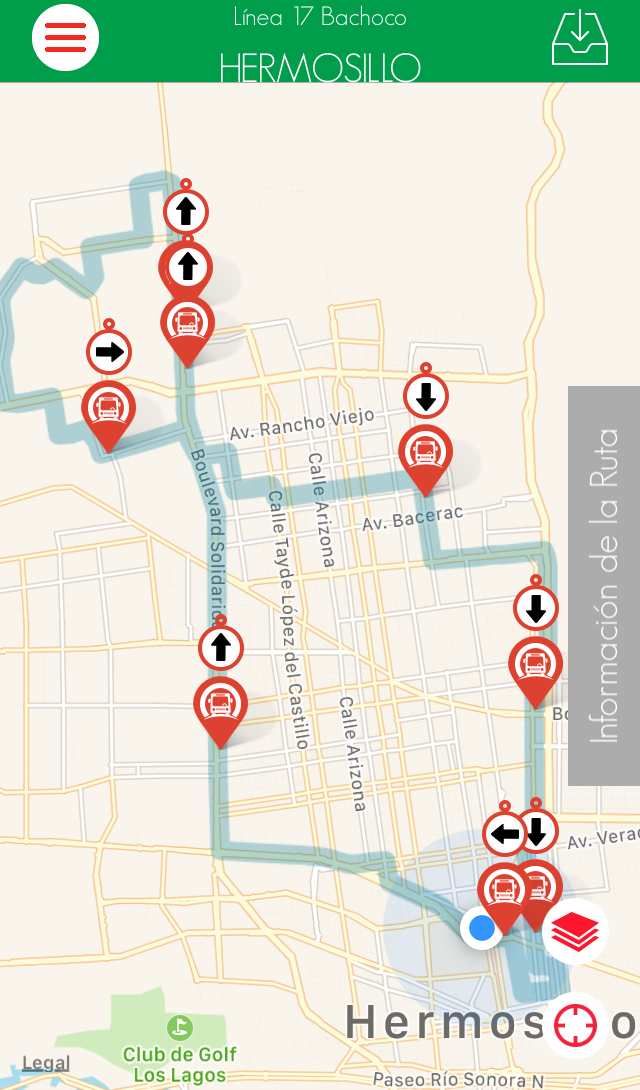This screenshot has width=640, height=1090.
Task: Select bus marker on Boulevard Solidaridad
Action: pyautogui.click(x=220, y=704)
